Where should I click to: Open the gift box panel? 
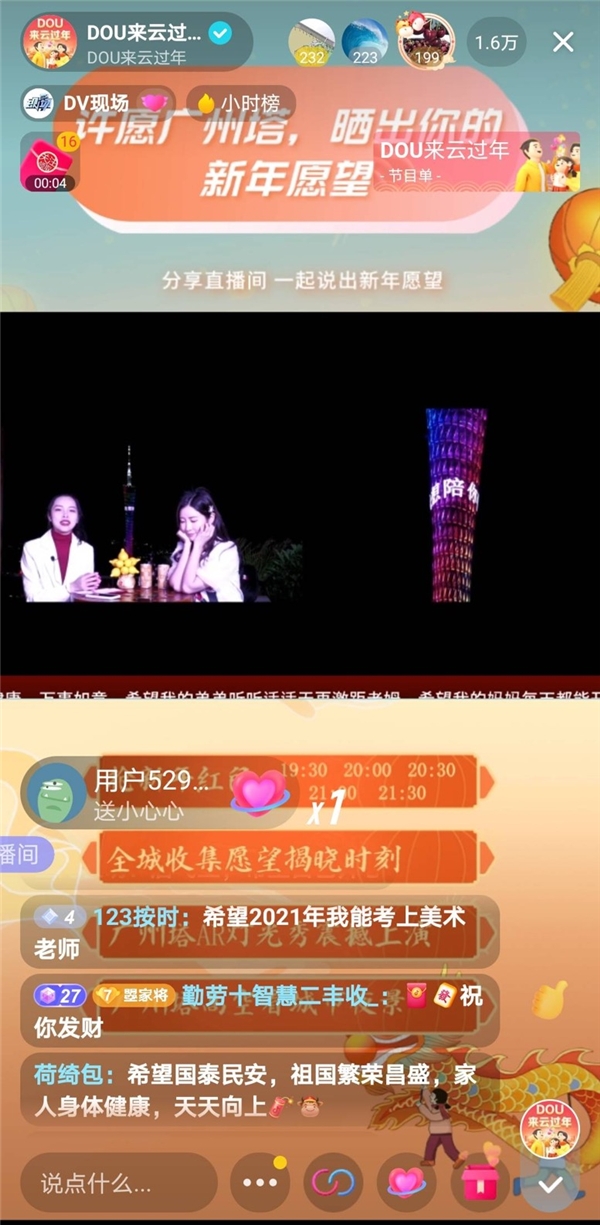coord(479,1183)
